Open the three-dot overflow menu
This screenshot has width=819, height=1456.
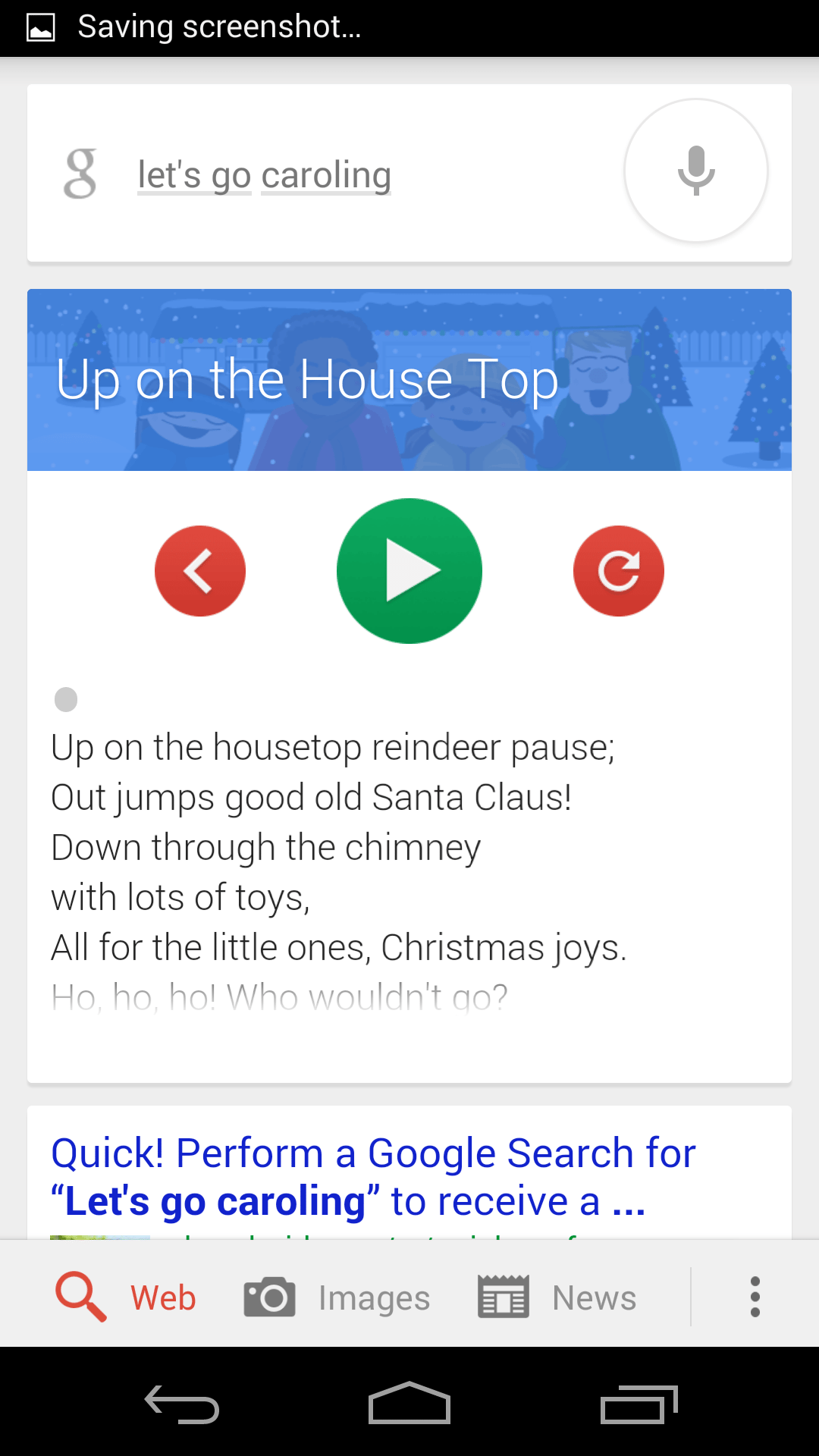click(x=755, y=1298)
